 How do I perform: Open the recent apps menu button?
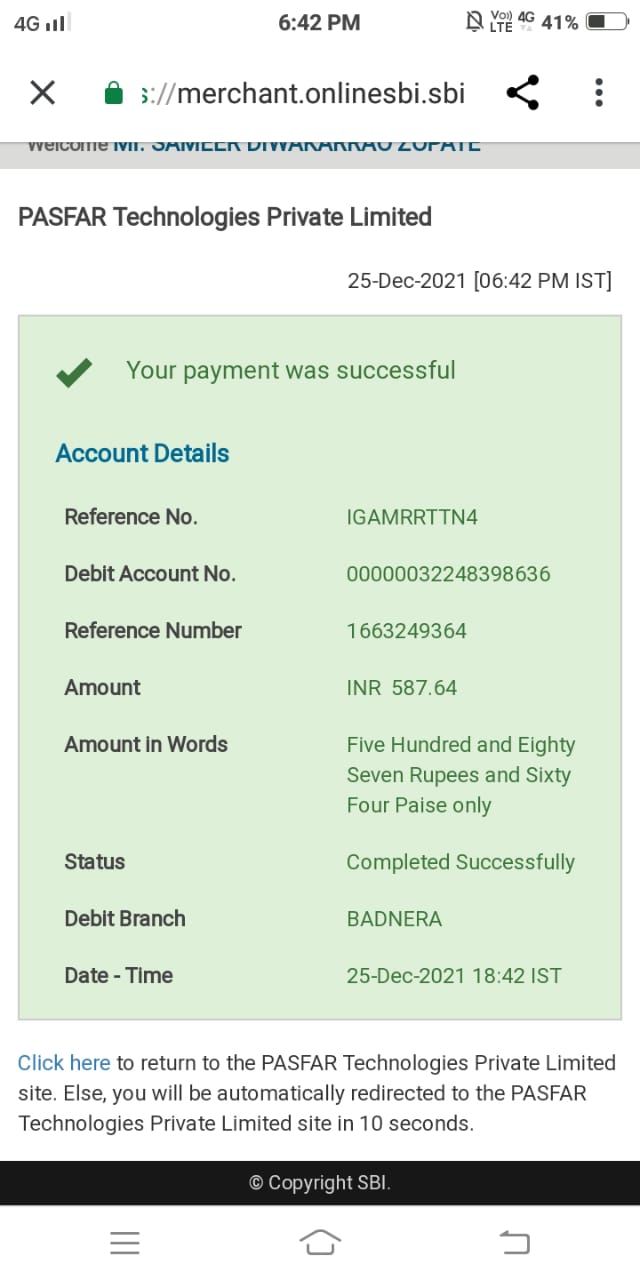click(x=125, y=1242)
